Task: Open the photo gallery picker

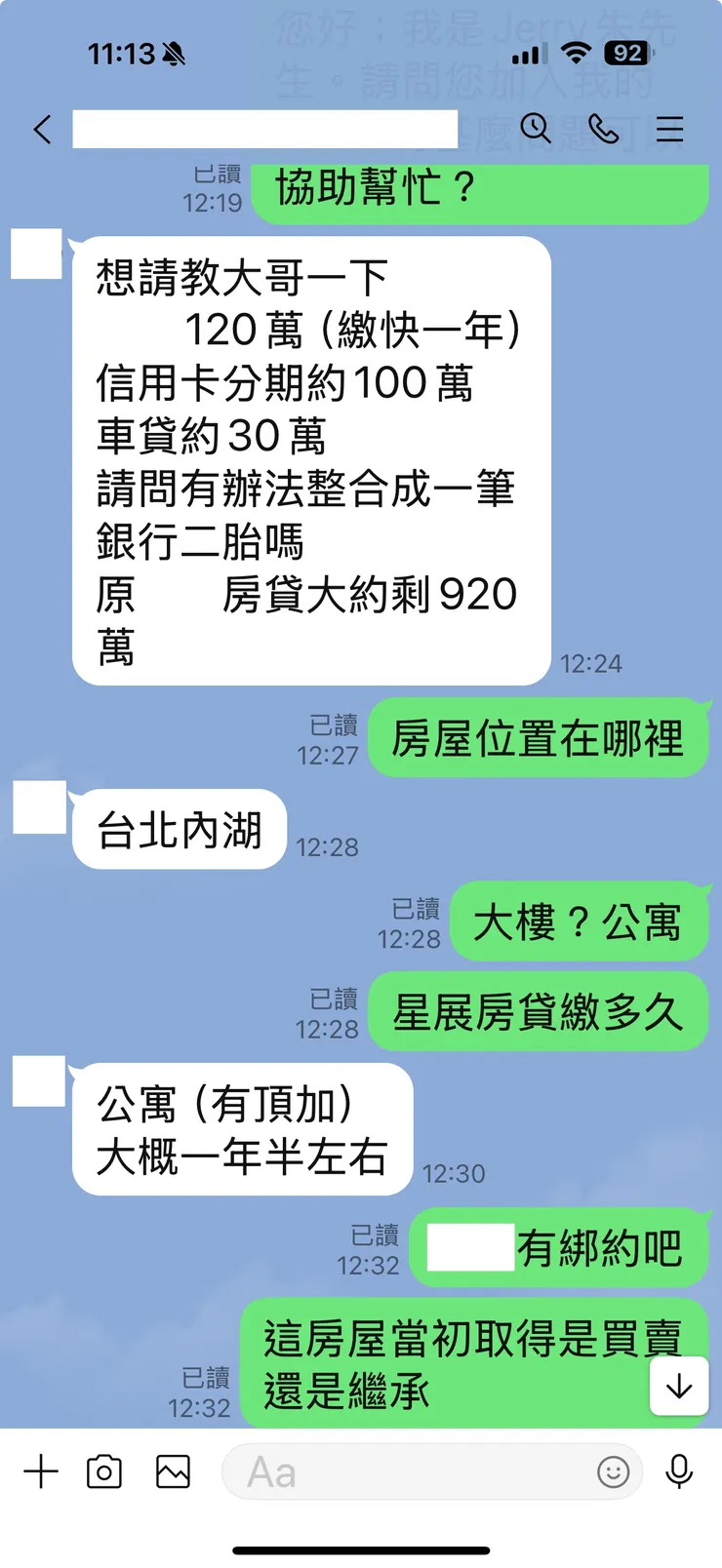Action: [173, 1472]
